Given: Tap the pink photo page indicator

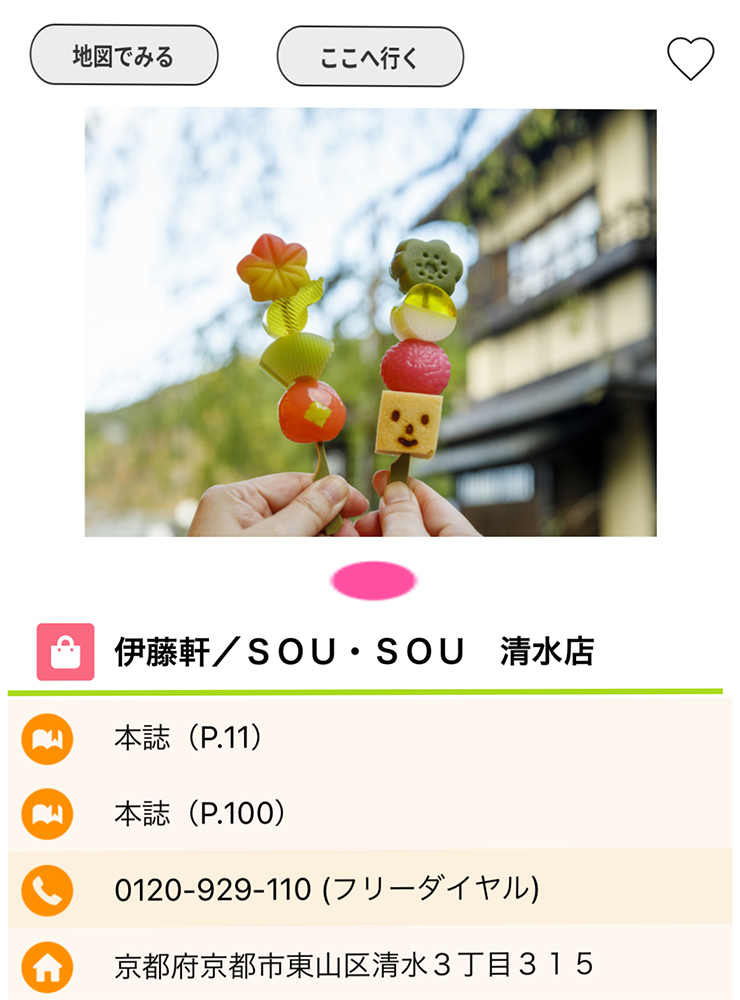Looking at the screenshot, I should pyautogui.click(x=373, y=581).
